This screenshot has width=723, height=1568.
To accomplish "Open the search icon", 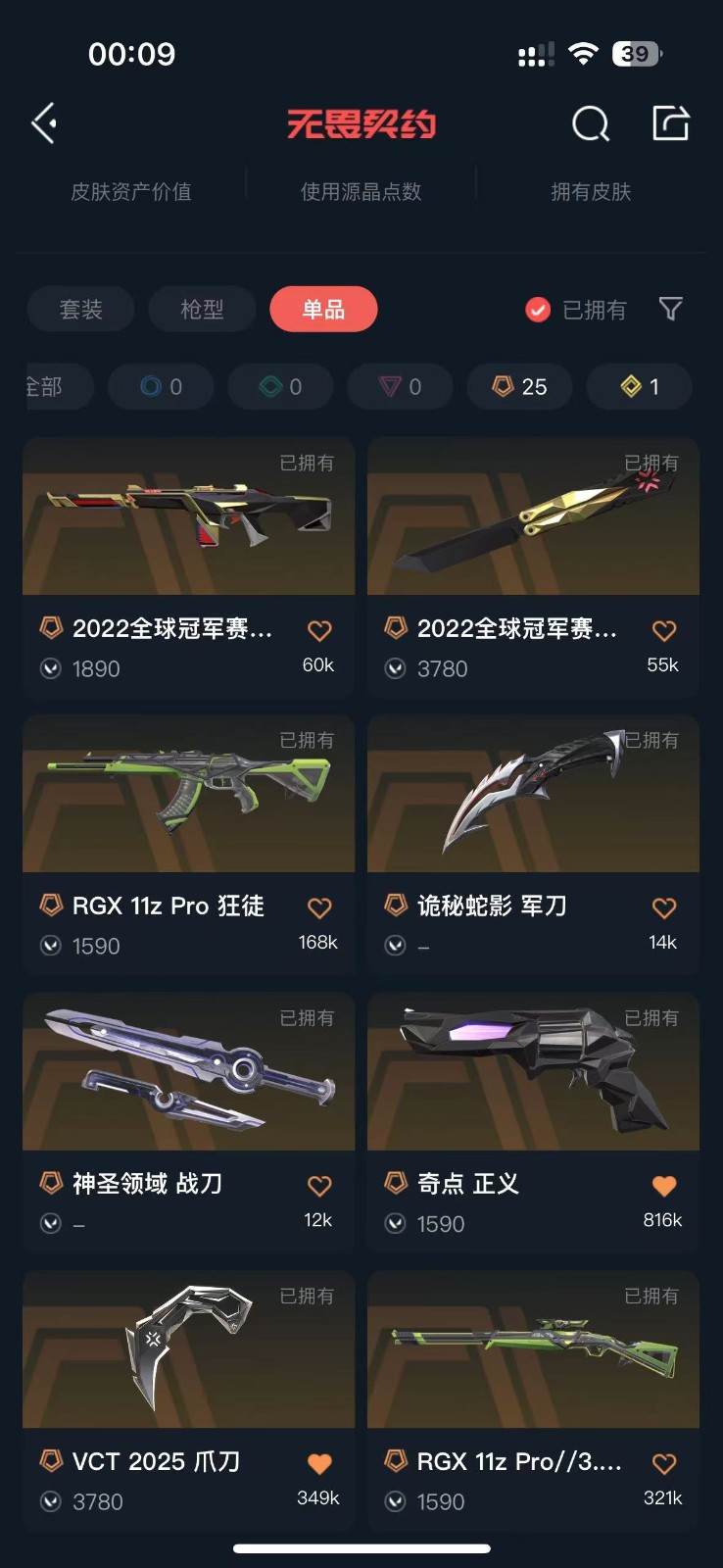I will [x=590, y=123].
